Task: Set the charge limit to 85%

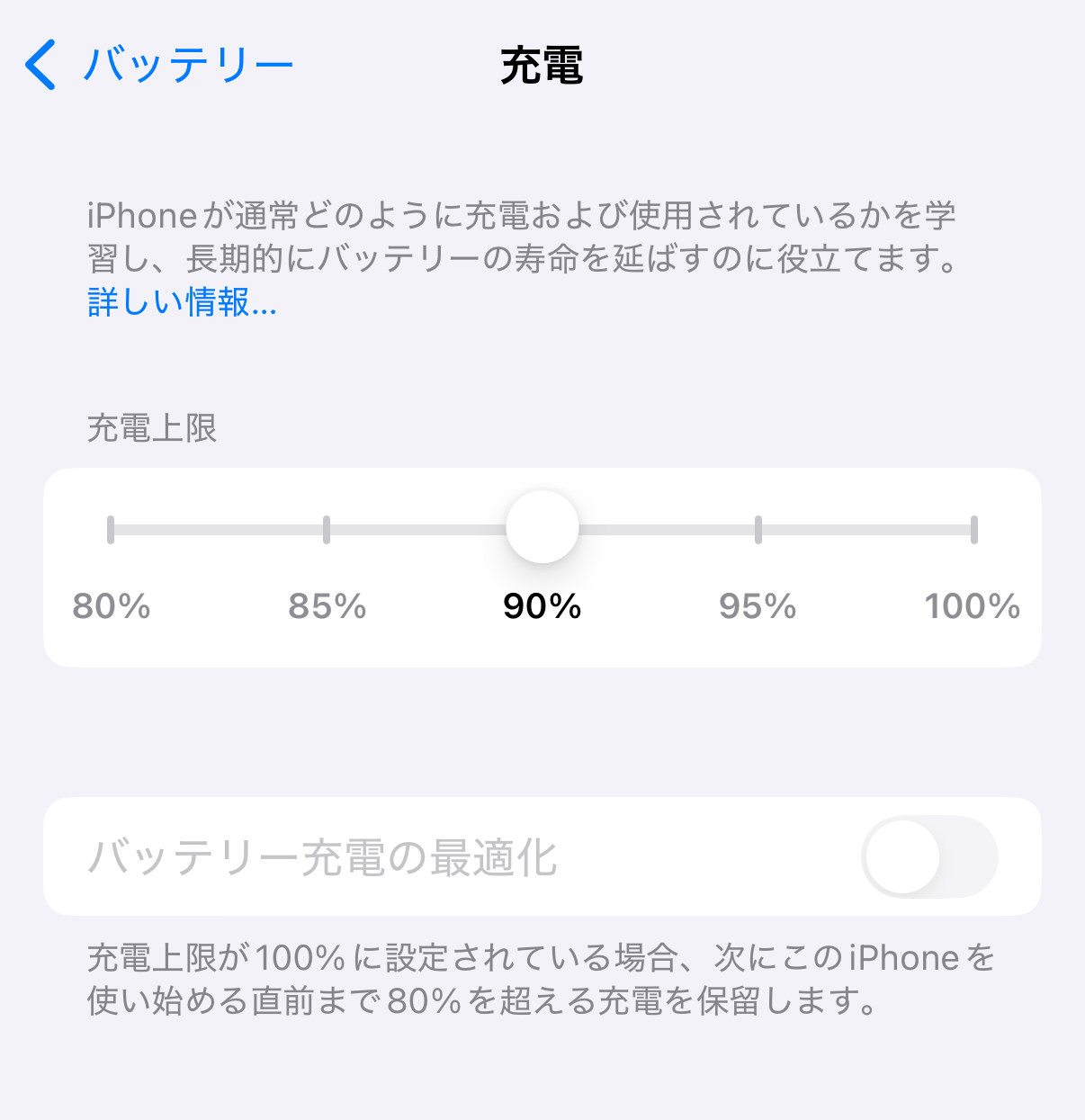Action: pyautogui.click(x=327, y=530)
